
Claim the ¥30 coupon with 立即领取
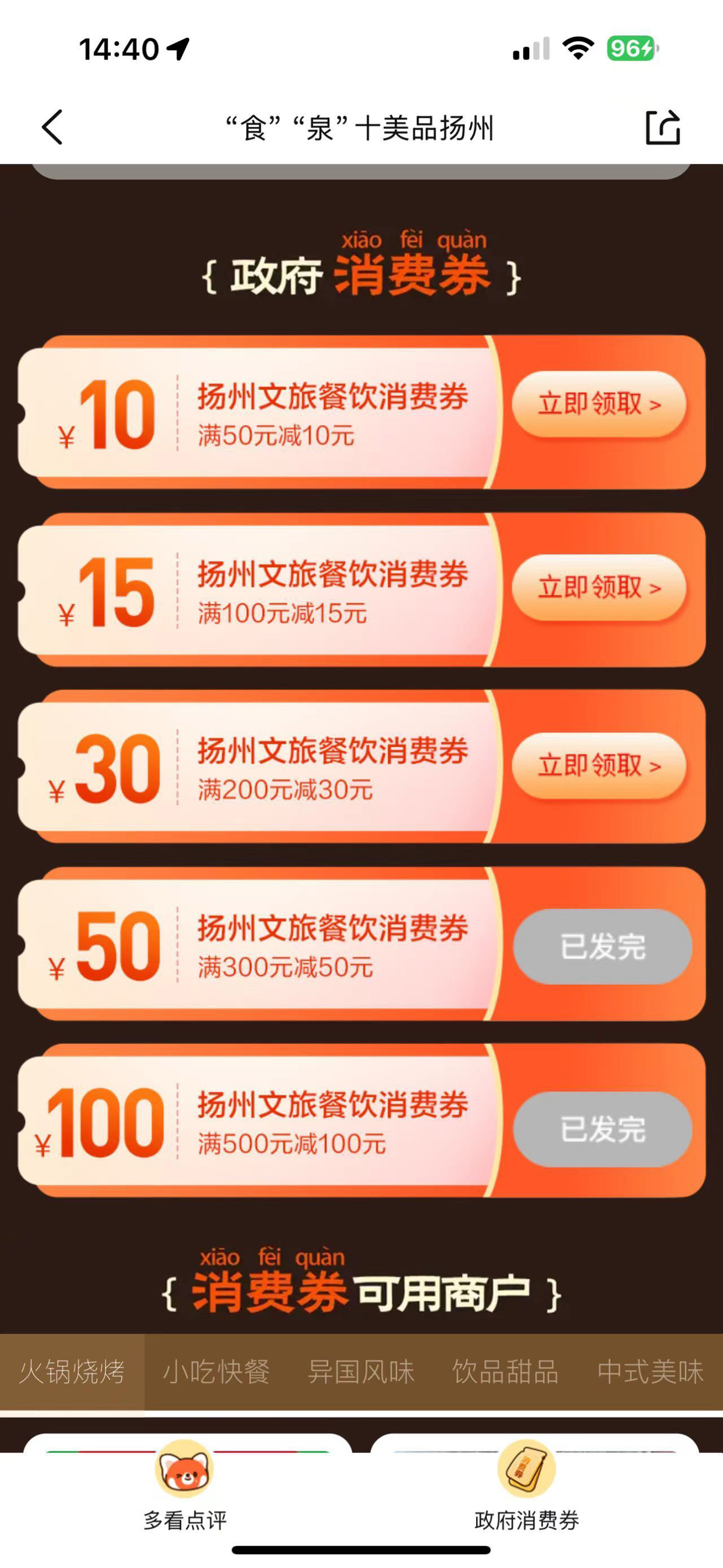[599, 766]
